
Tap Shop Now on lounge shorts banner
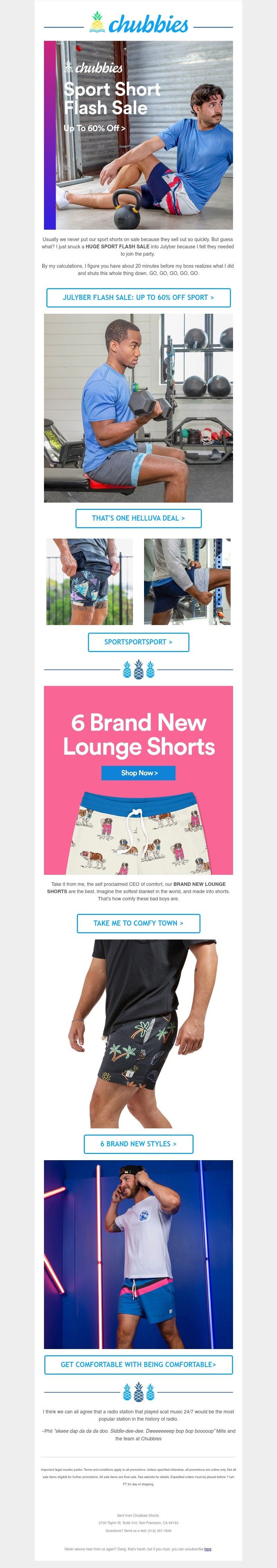[x=138, y=772]
